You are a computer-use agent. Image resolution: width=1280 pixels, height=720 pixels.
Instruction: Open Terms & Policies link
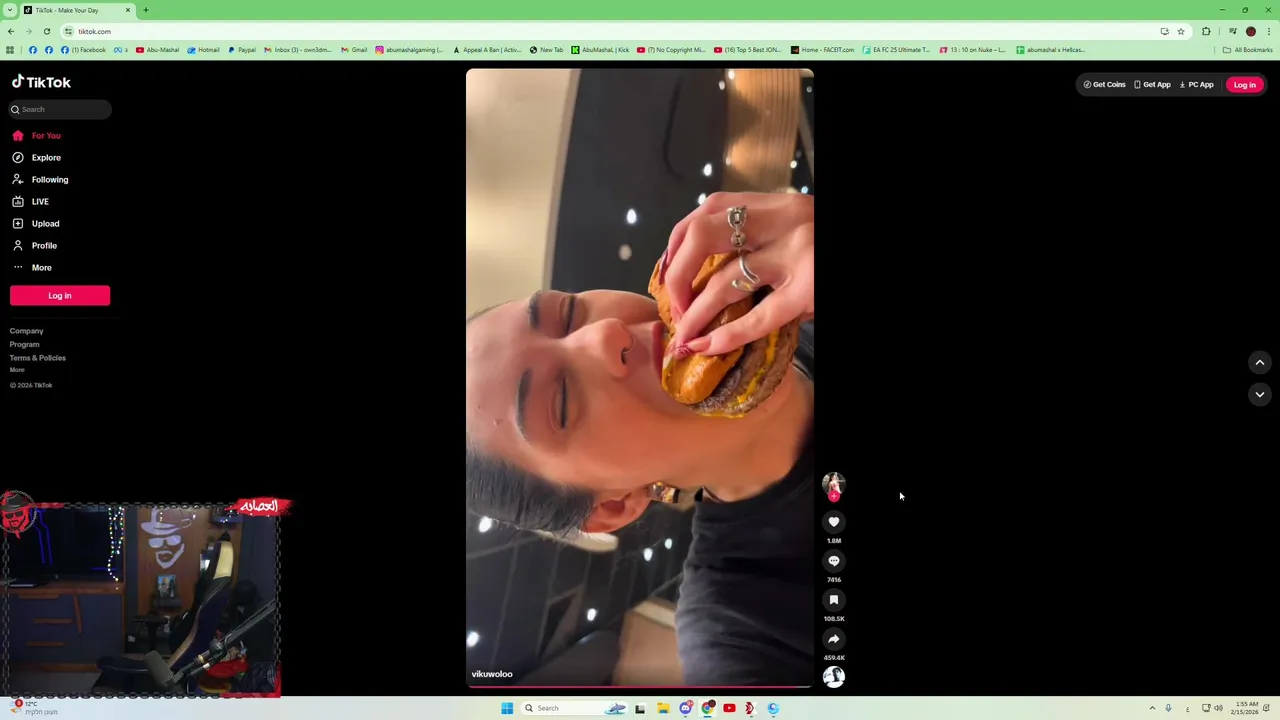coord(38,358)
